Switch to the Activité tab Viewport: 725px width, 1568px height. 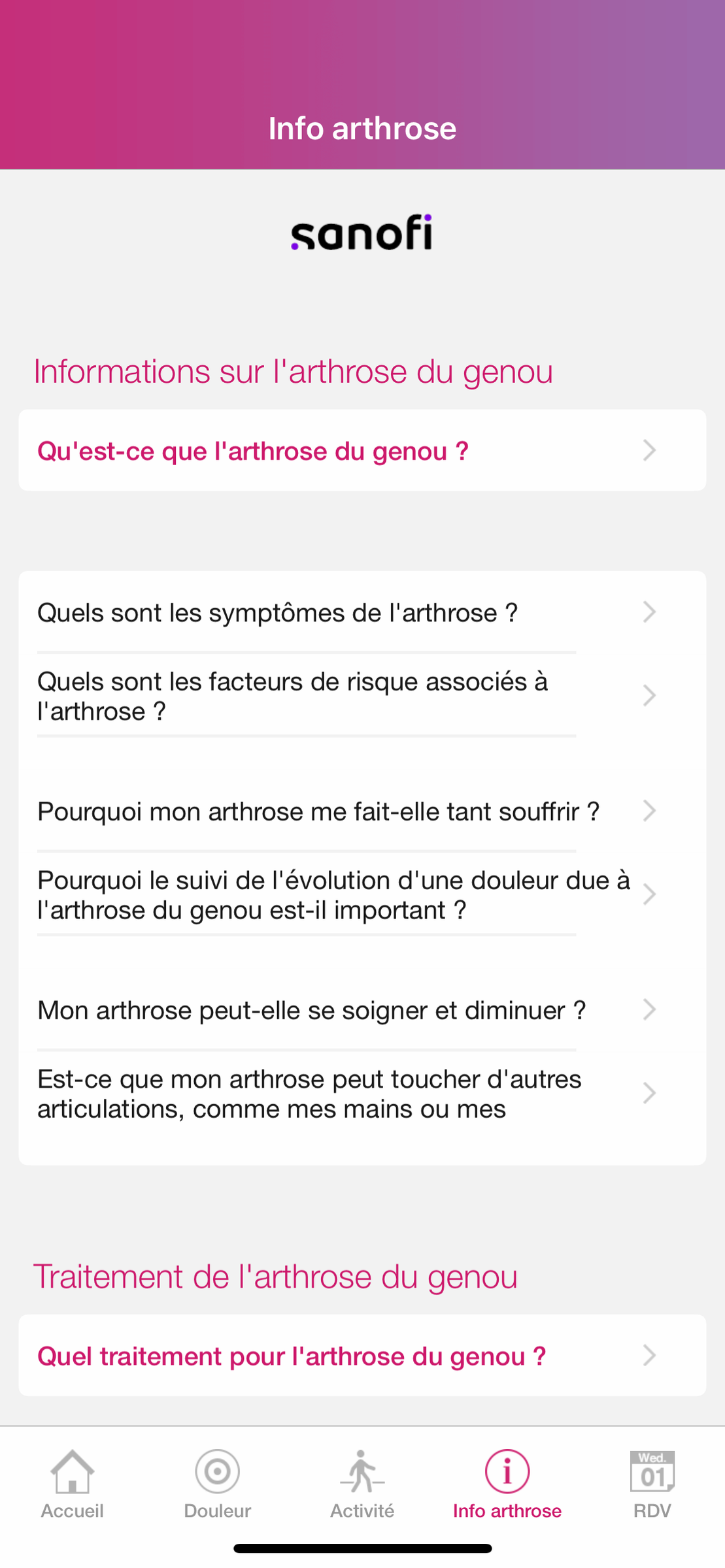pos(362,1484)
